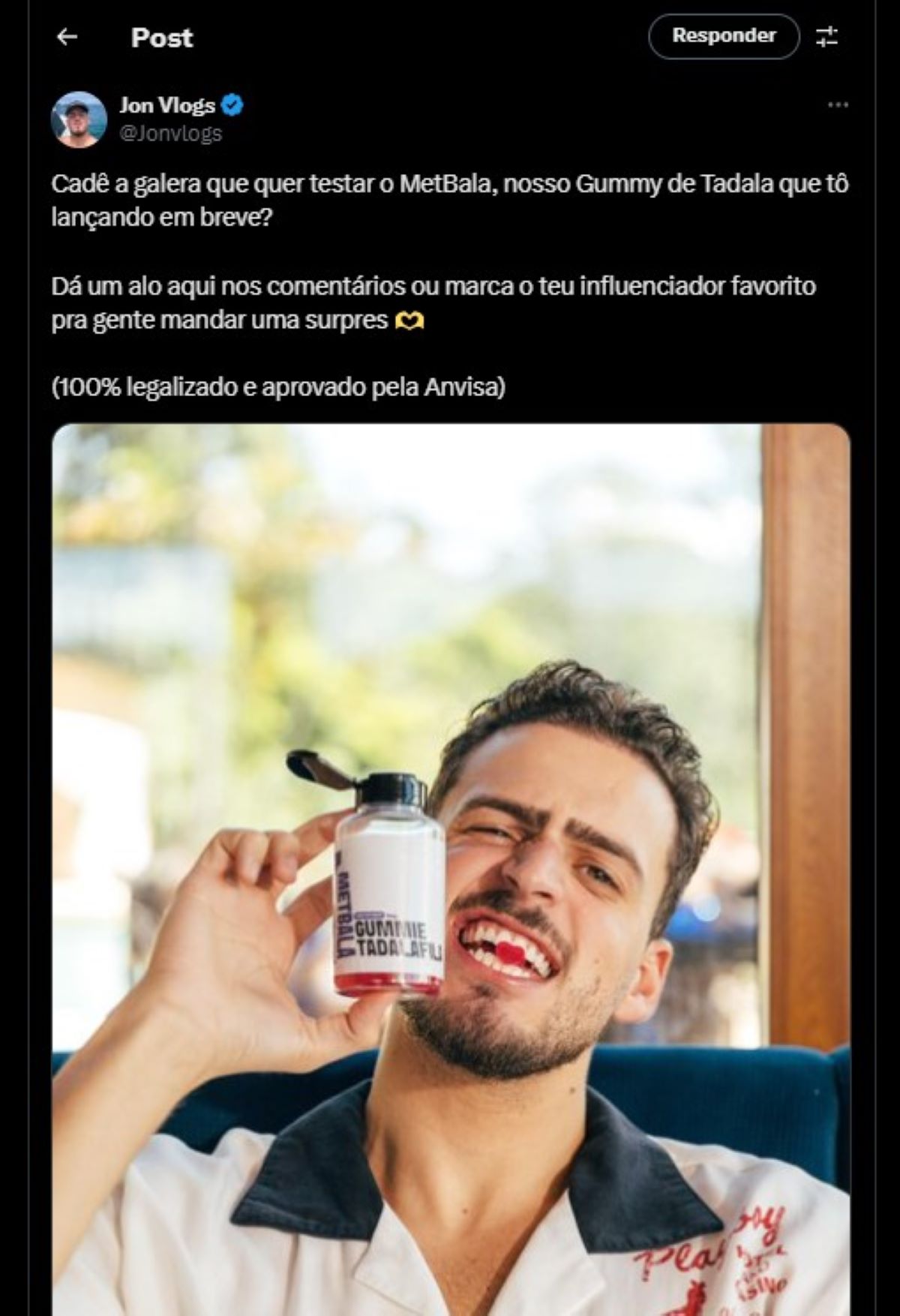Open the attached MetBala photo
Viewport: 900px width, 1316px height.
(450, 863)
